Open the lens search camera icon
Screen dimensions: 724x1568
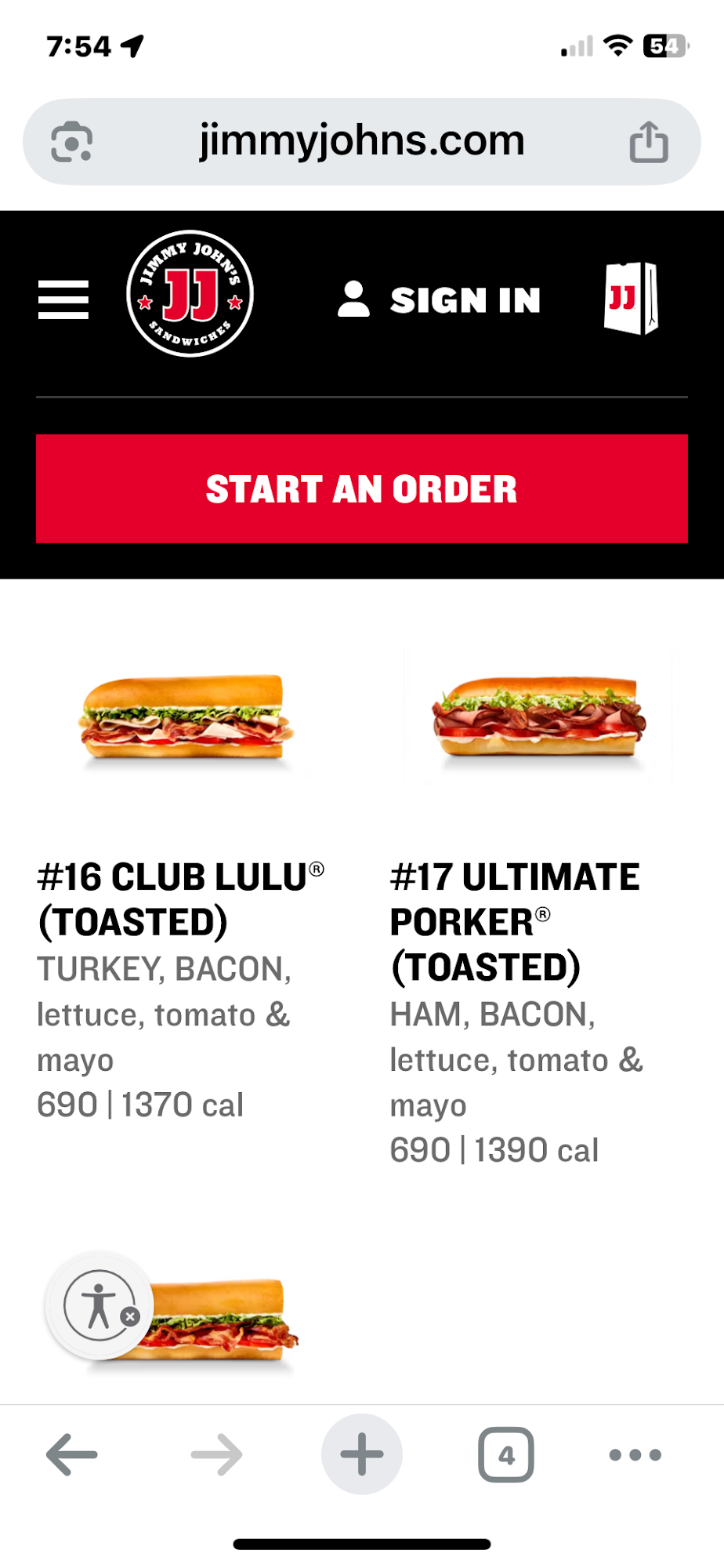click(x=72, y=142)
